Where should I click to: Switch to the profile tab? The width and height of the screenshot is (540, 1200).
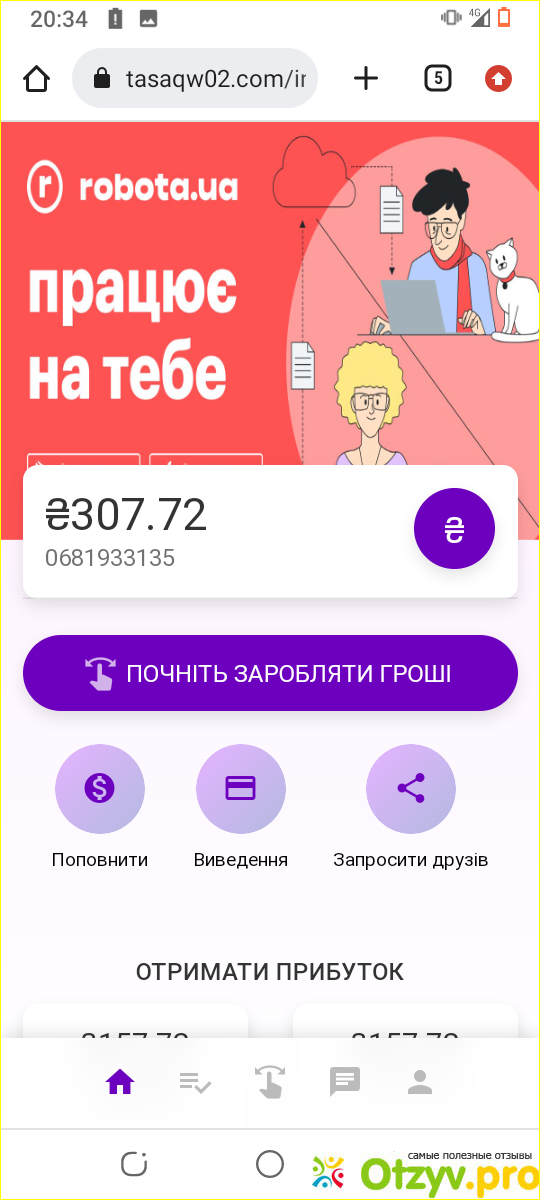tap(420, 1082)
